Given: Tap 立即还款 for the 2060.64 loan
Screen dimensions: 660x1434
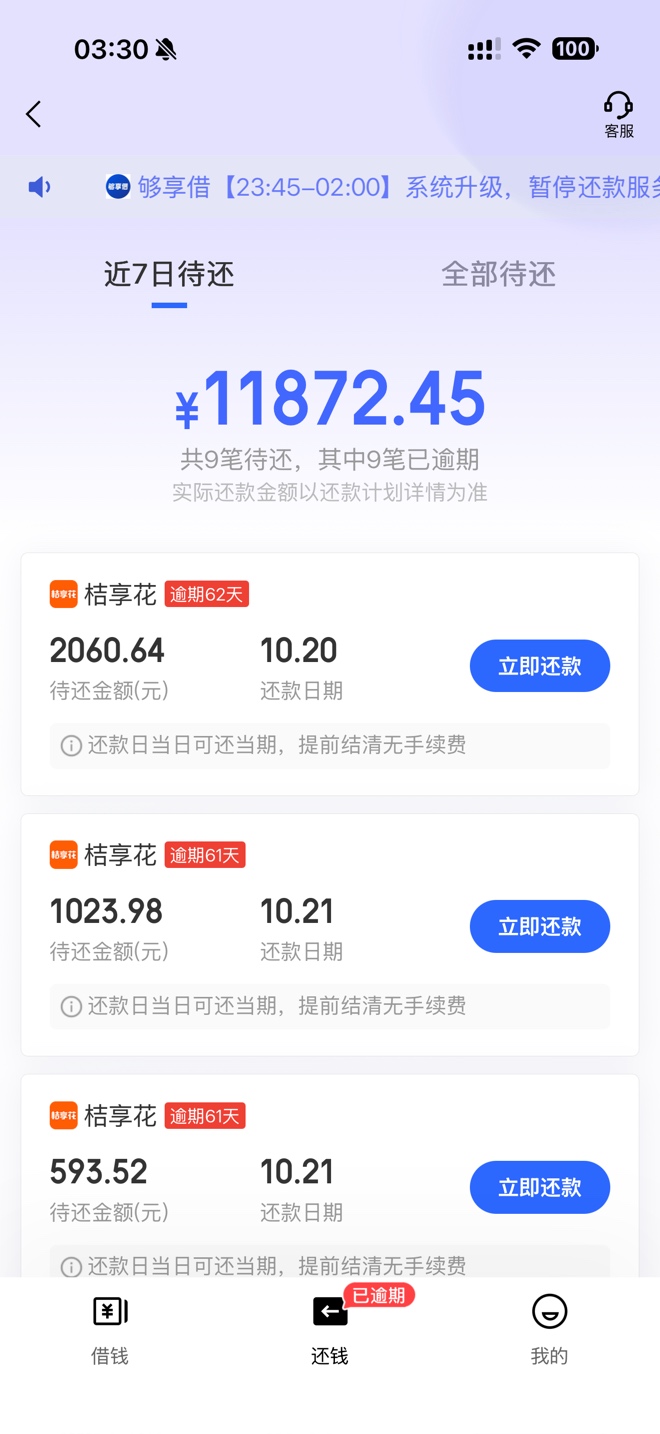Looking at the screenshot, I should (539, 666).
